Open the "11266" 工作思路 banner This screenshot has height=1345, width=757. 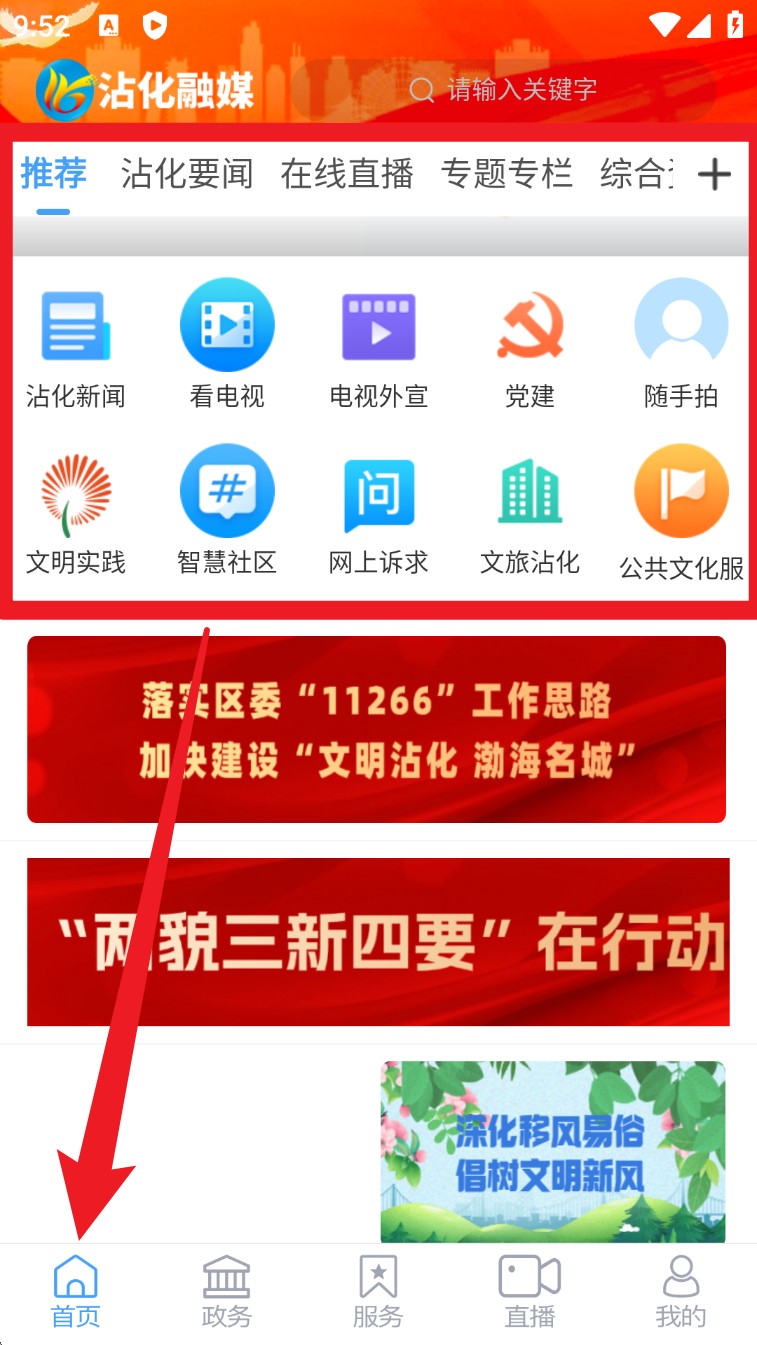[376, 730]
